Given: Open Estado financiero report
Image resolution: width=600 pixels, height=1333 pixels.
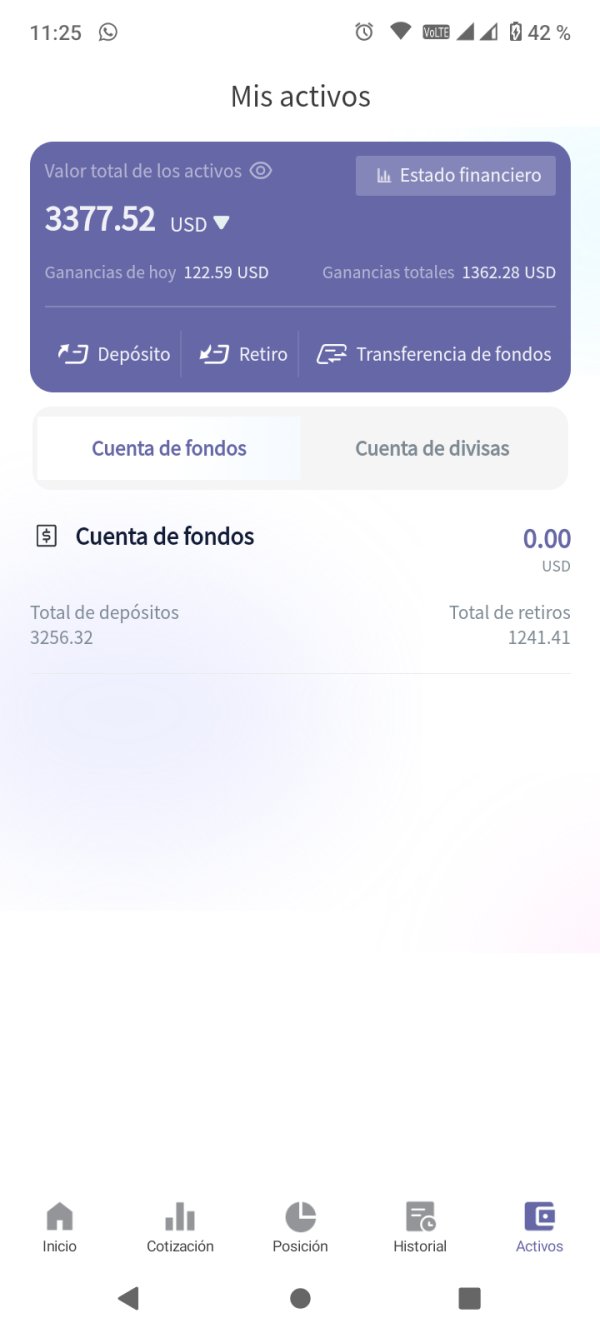Looking at the screenshot, I should (x=456, y=175).
